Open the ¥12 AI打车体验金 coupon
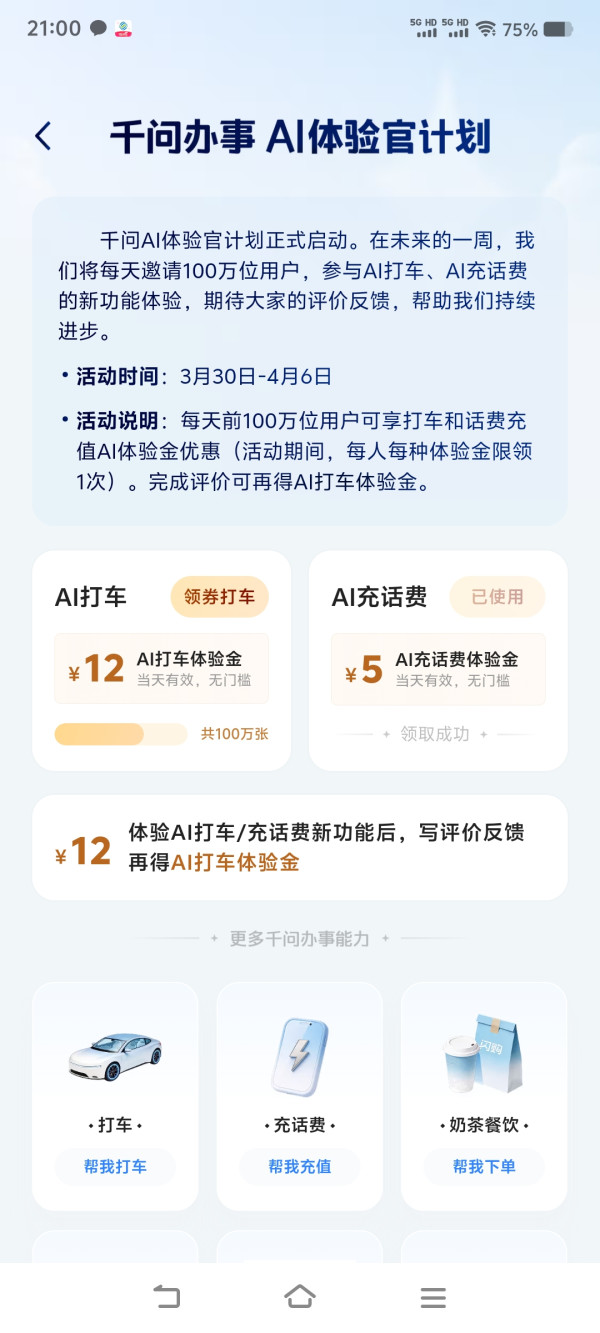The height and width of the screenshot is (1333, 600). click(x=162, y=668)
